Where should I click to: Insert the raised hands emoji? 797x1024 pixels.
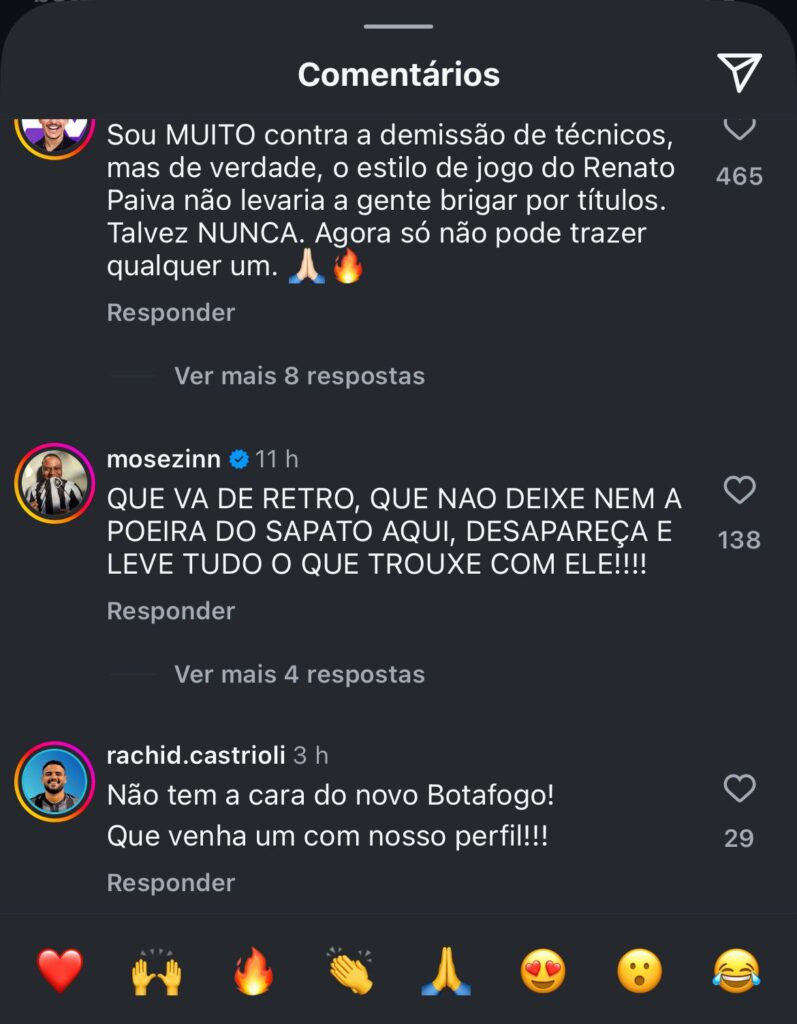pyautogui.click(x=156, y=972)
